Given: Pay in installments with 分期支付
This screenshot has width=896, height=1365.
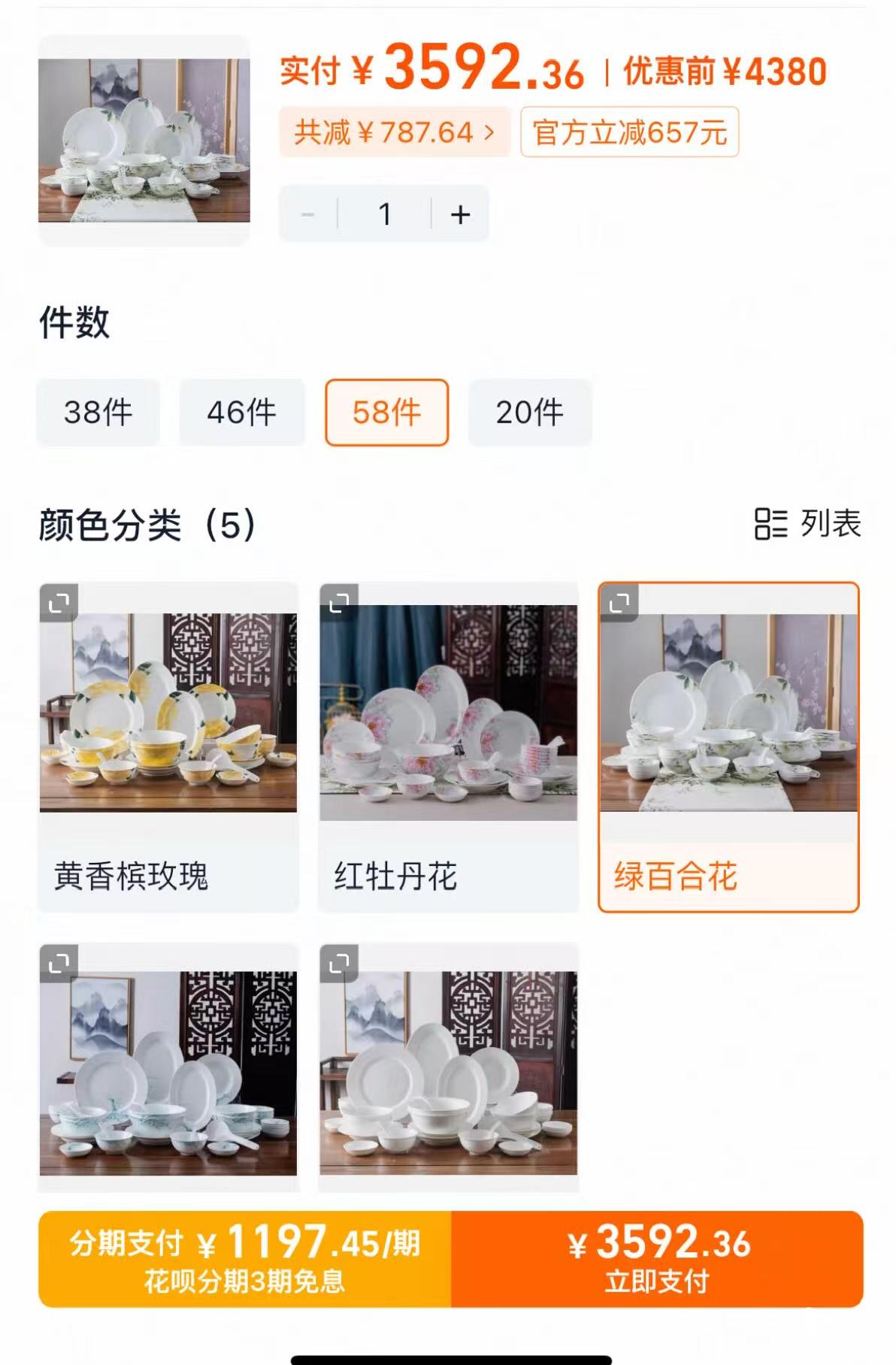Looking at the screenshot, I should (x=245, y=1259).
